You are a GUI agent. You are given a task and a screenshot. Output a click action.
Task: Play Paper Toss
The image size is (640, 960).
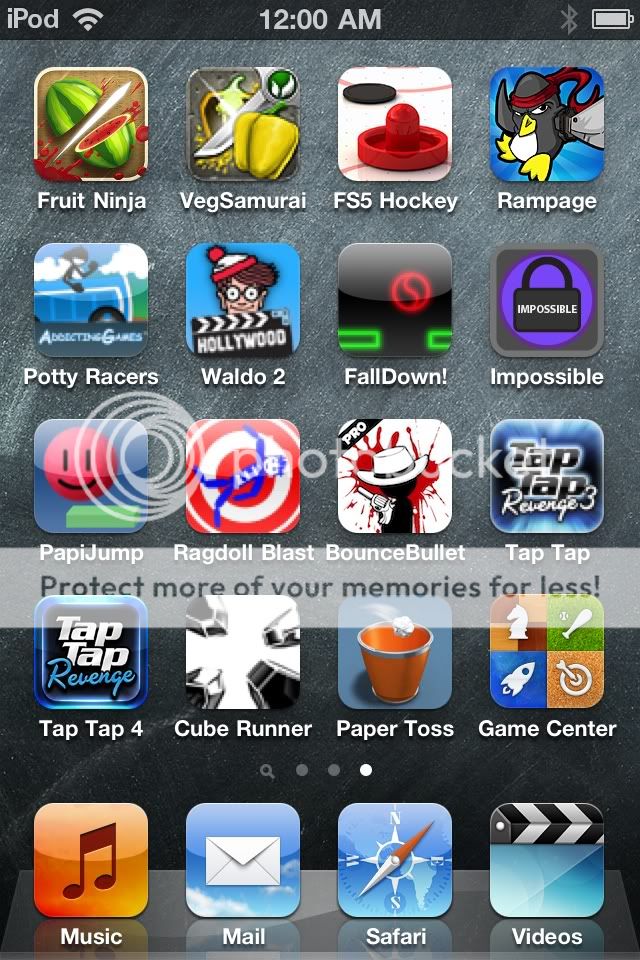(x=395, y=652)
